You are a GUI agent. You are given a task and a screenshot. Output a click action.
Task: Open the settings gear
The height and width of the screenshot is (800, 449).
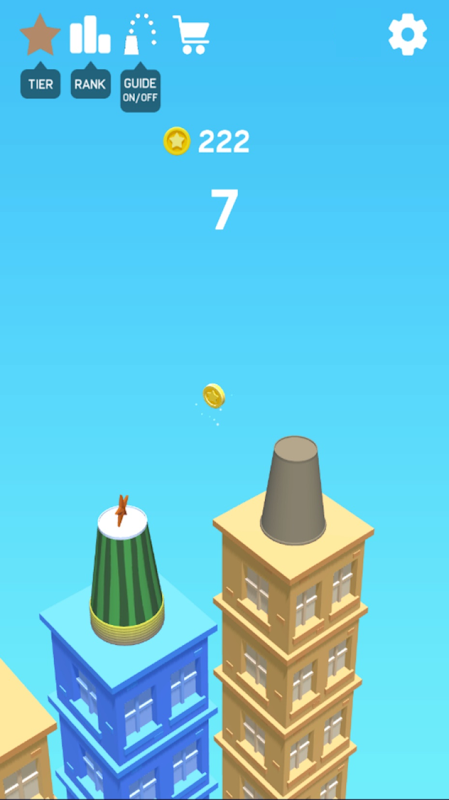(x=408, y=34)
